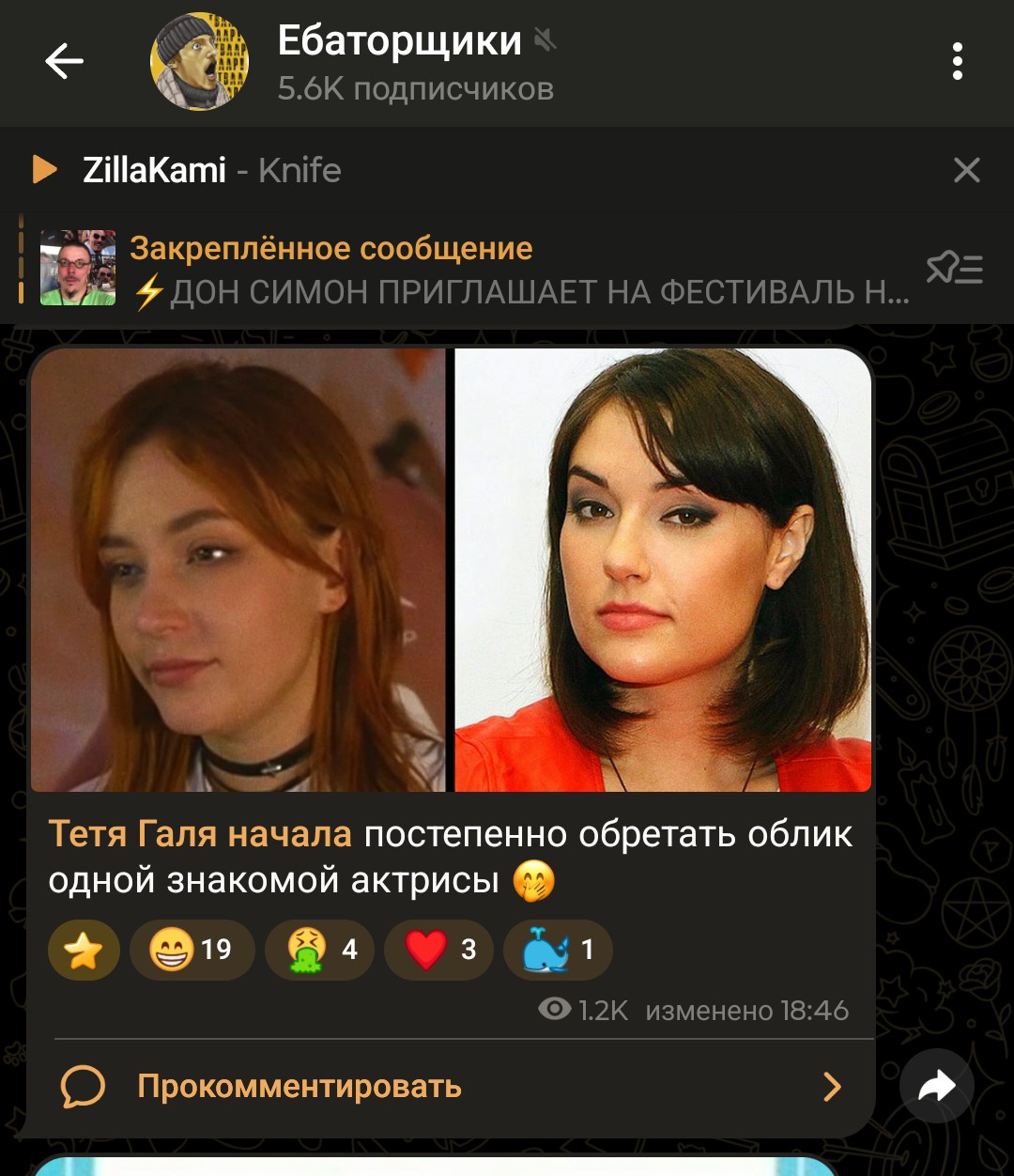Play the ZillaKami Knife track
Image resolution: width=1014 pixels, height=1176 pixels.
click(x=44, y=170)
